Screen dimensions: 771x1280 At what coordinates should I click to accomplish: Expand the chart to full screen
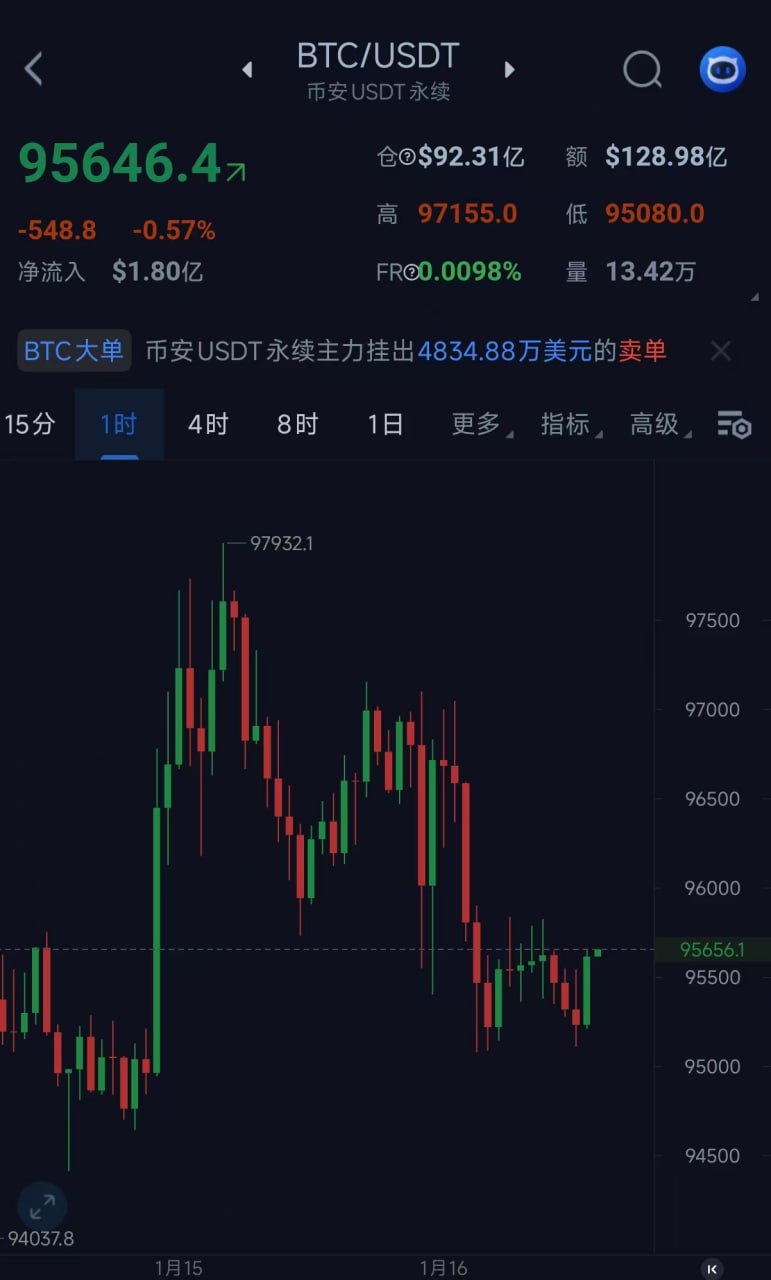42,1207
